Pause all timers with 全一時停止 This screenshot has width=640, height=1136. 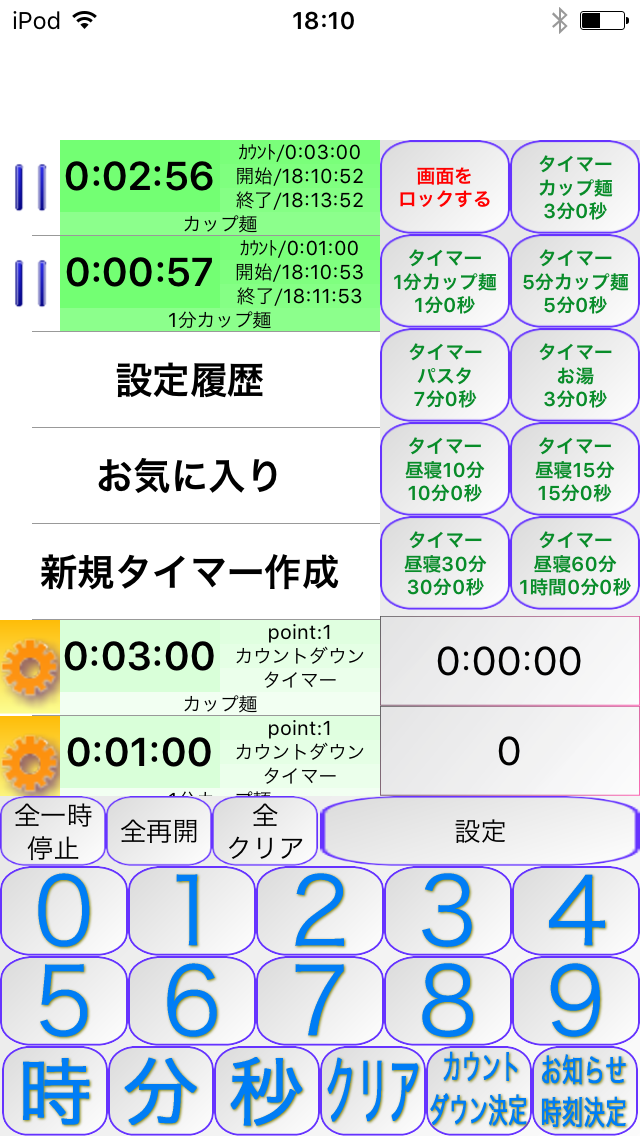[53, 831]
